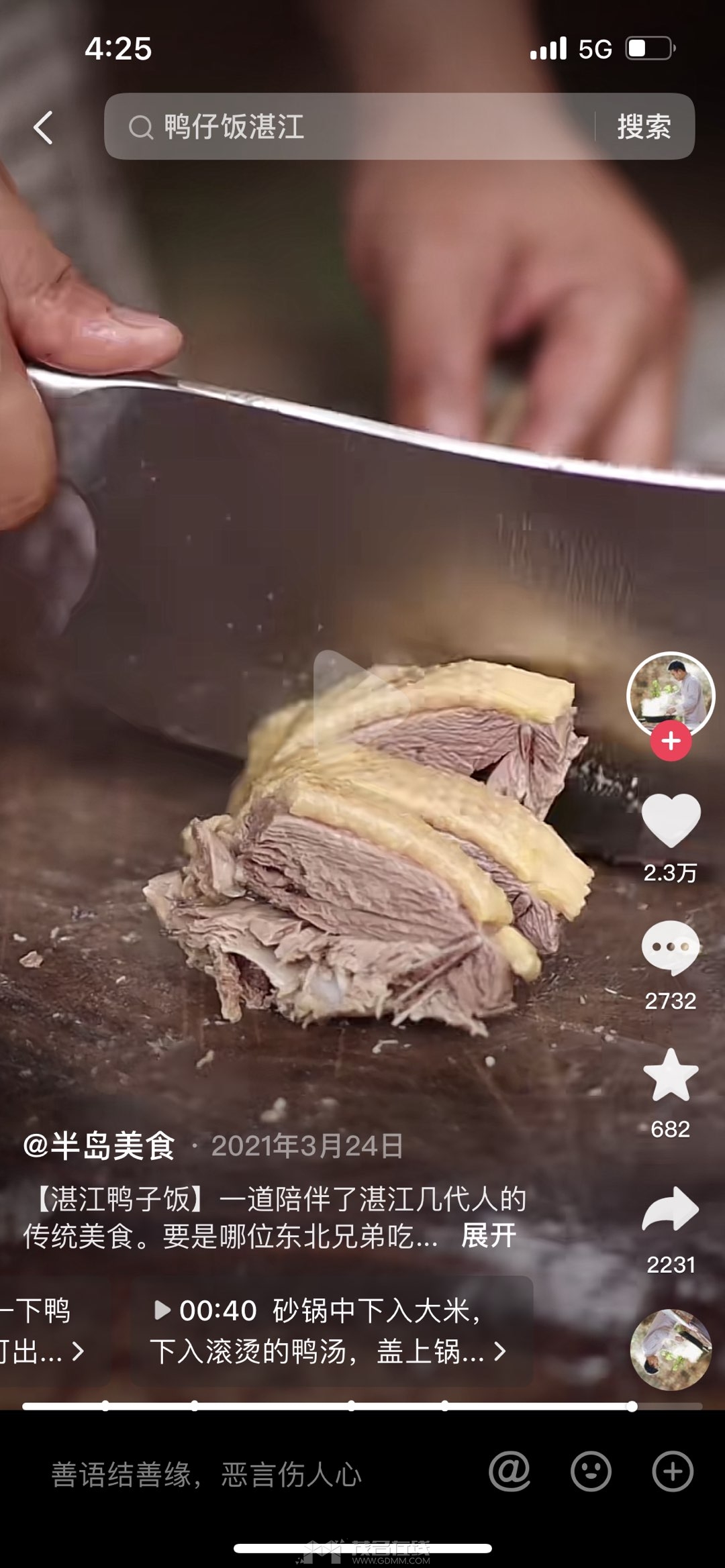
Task: Open the emoji picker
Action: (x=591, y=1471)
